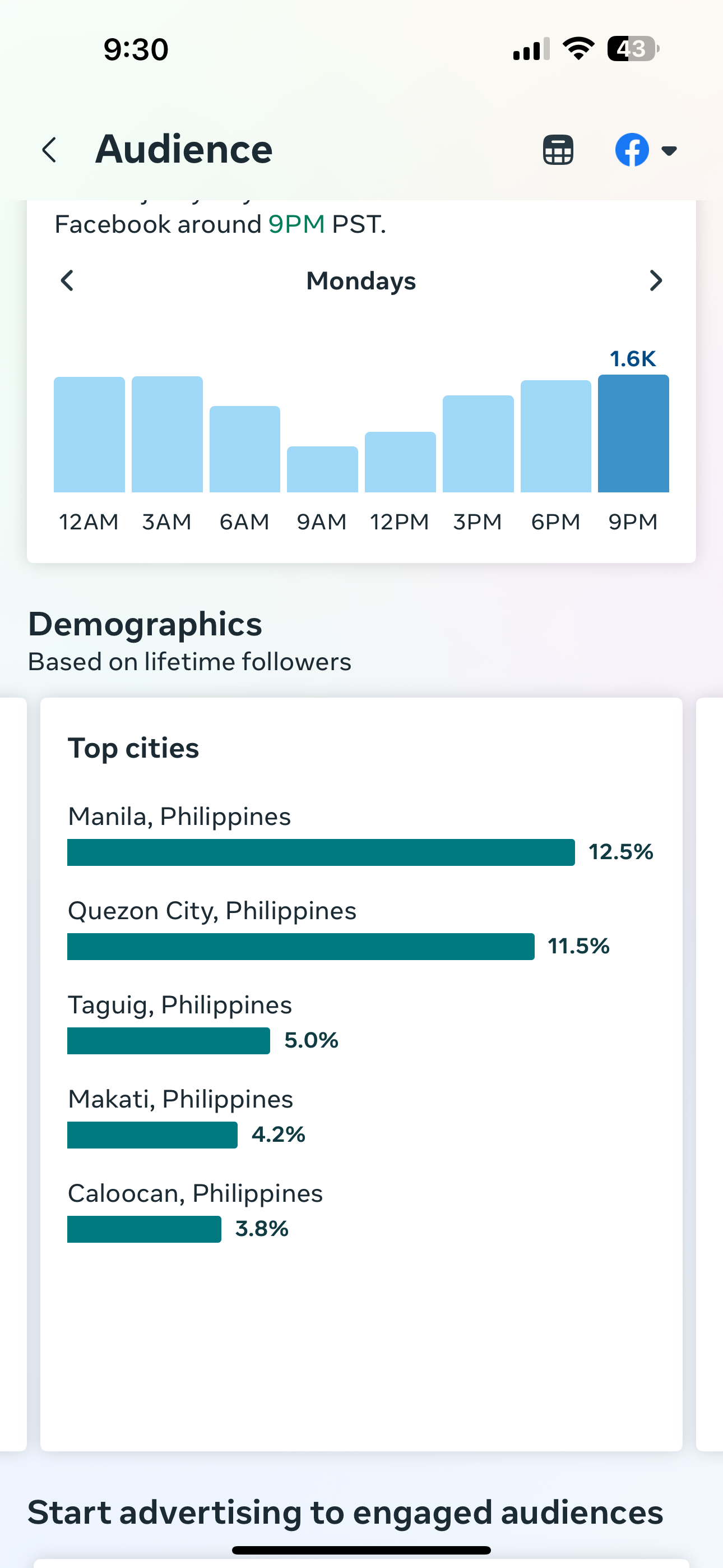
Task: Select the 3AM bar in the chart
Action: click(167, 435)
